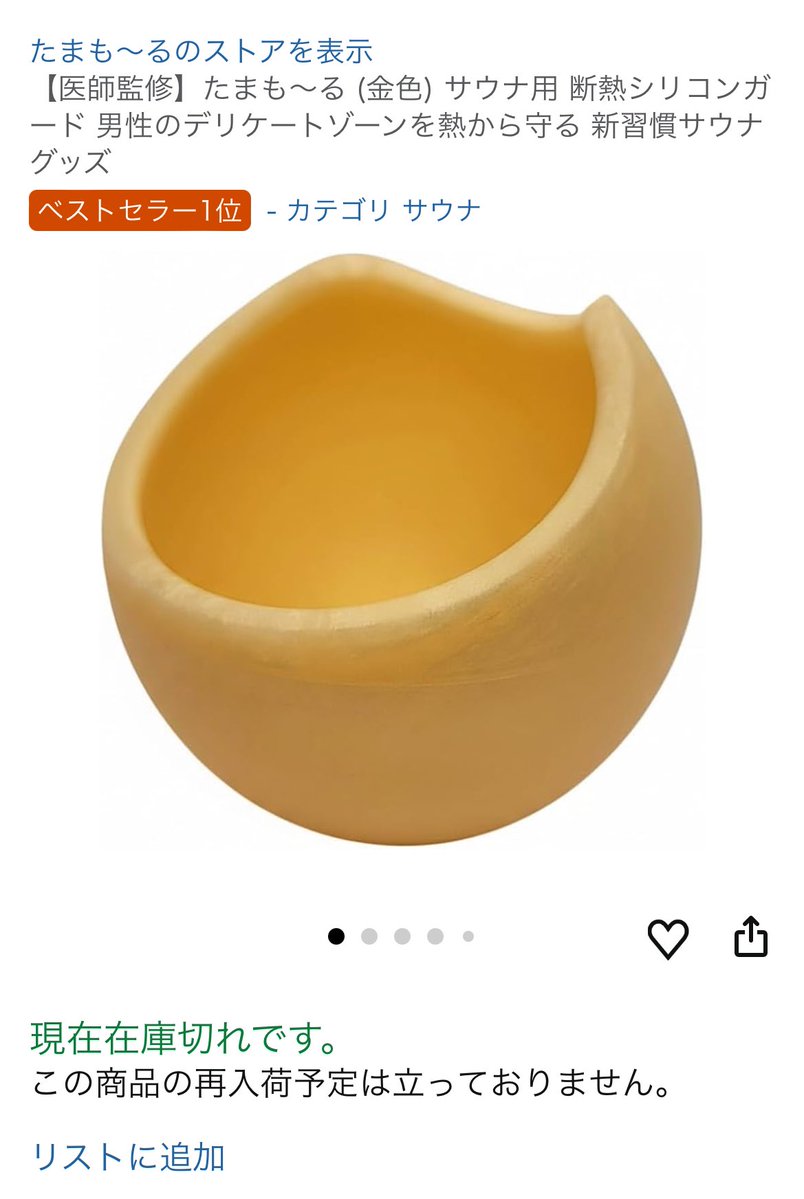View the product image fullscreen

tap(400, 560)
